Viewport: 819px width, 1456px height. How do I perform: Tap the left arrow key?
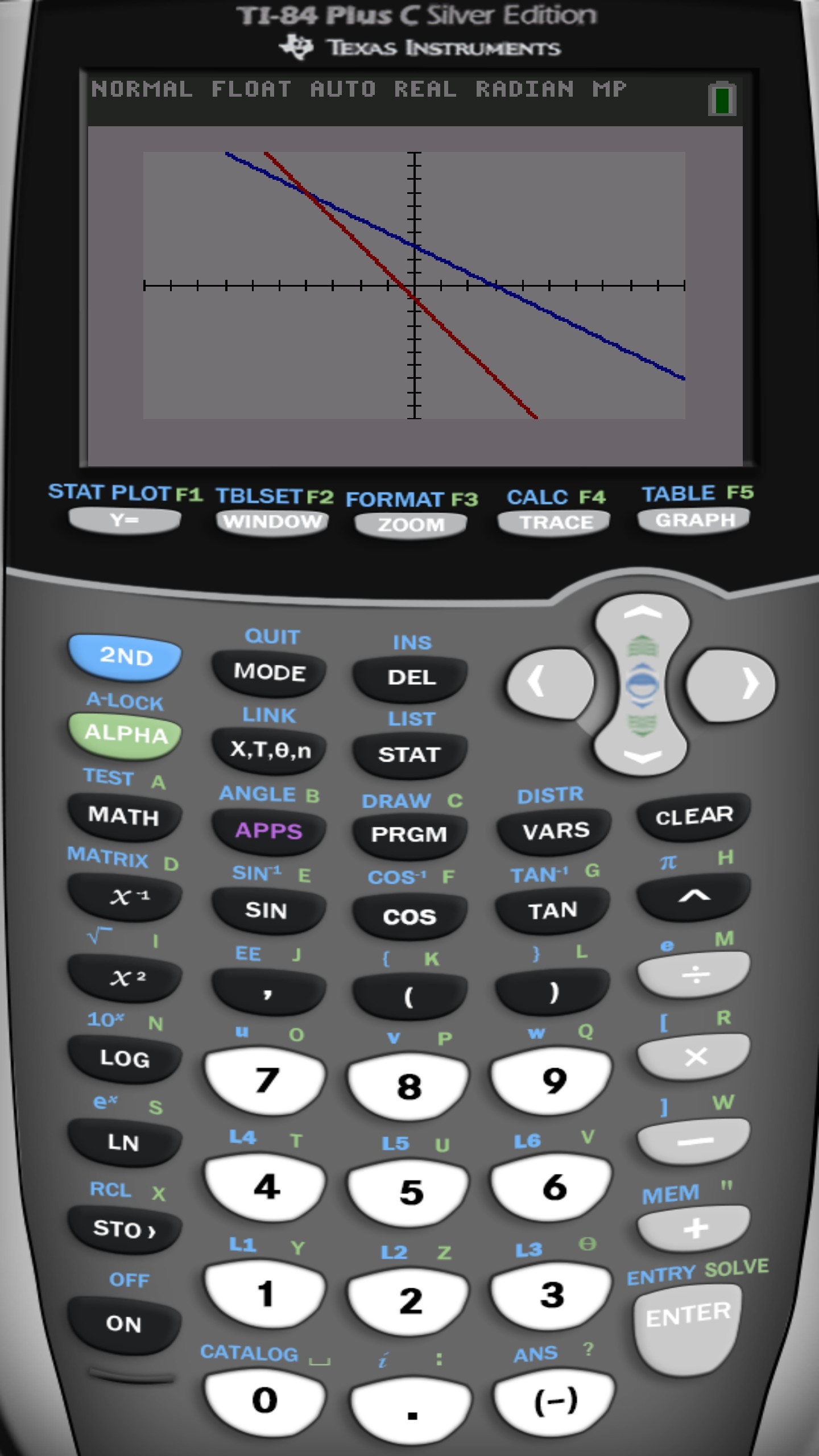point(551,682)
